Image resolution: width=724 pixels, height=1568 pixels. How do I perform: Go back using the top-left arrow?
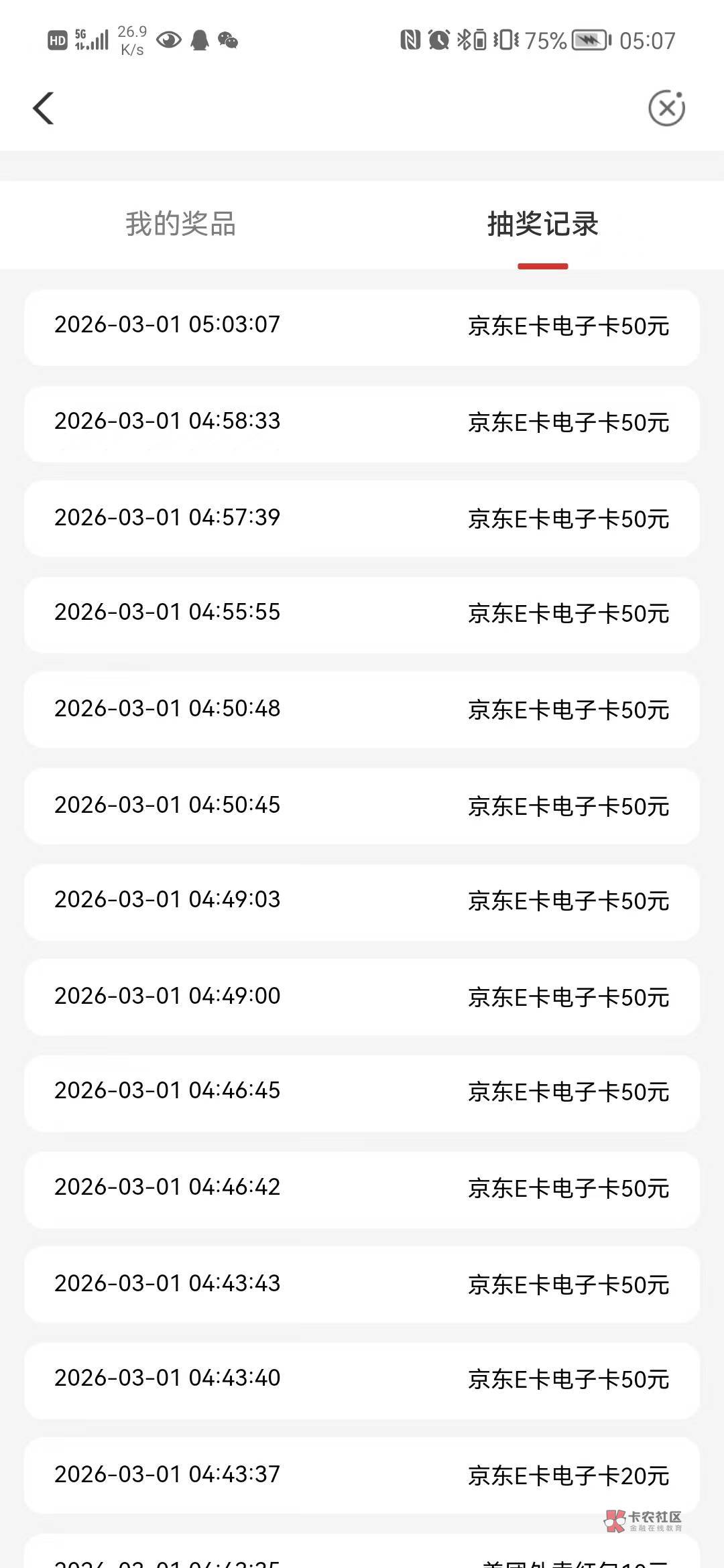tap(44, 108)
